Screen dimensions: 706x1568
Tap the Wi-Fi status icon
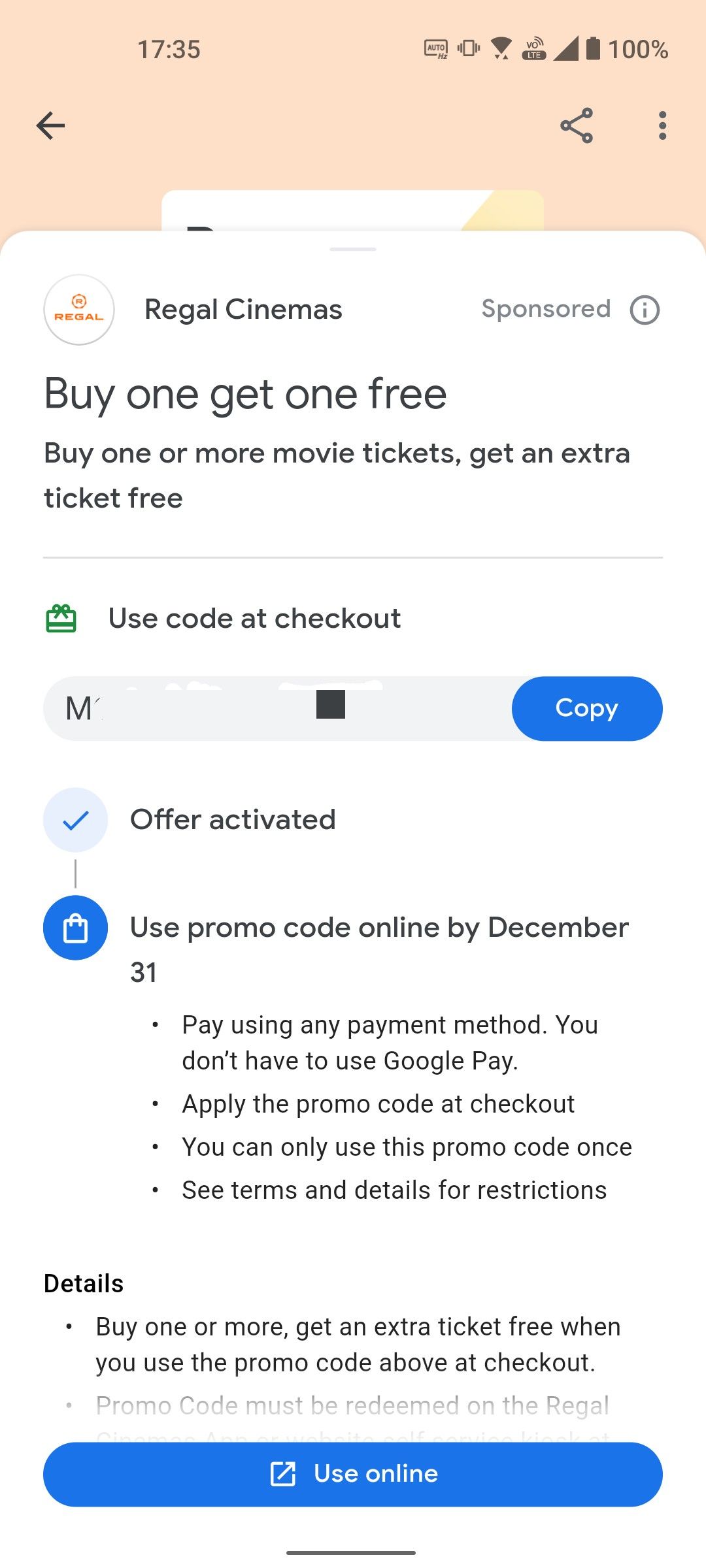tap(501, 48)
